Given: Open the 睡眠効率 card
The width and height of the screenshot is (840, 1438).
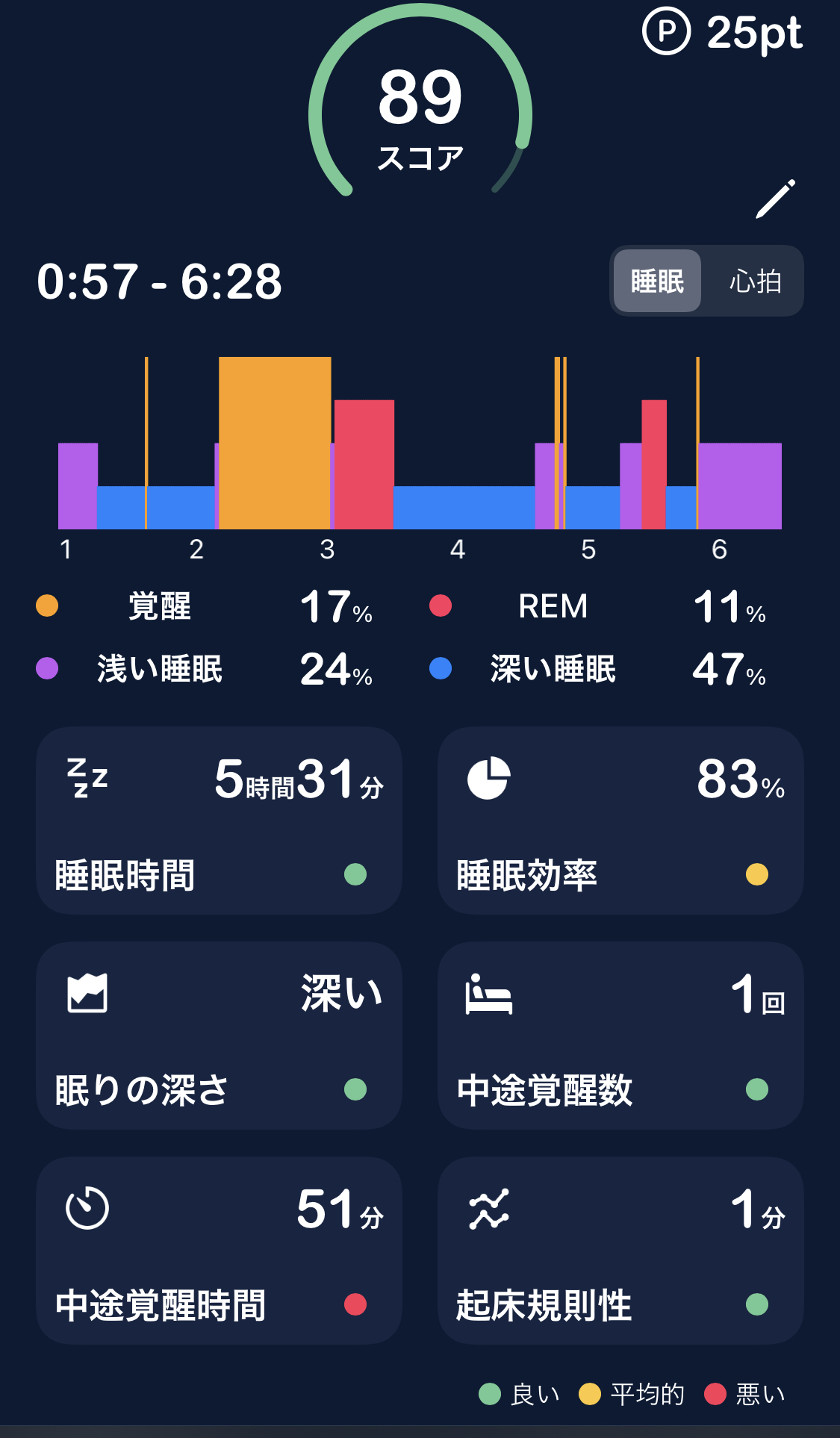Looking at the screenshot, I should click(620, 821).
